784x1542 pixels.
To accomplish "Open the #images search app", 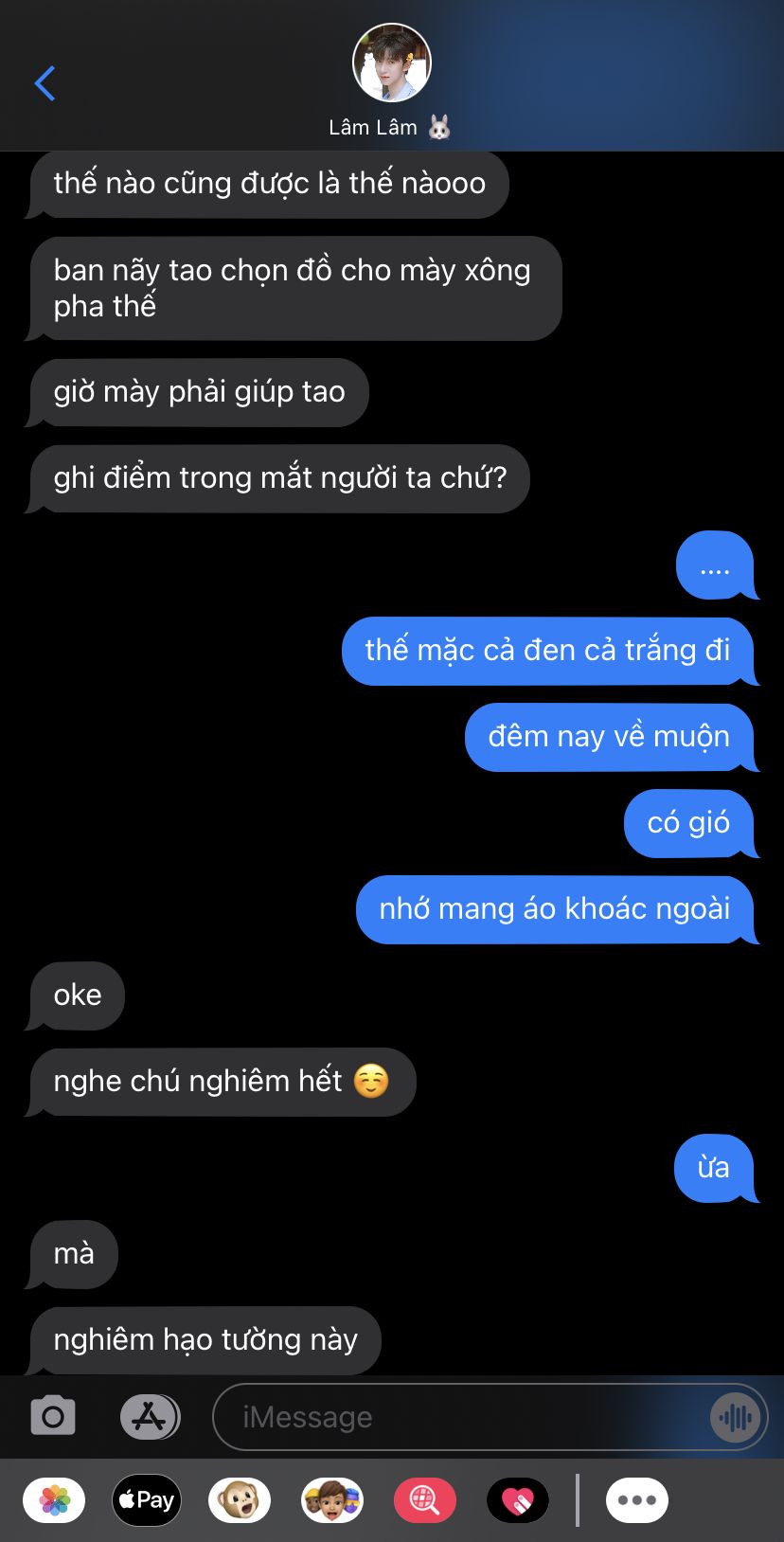I will 425,1500.
